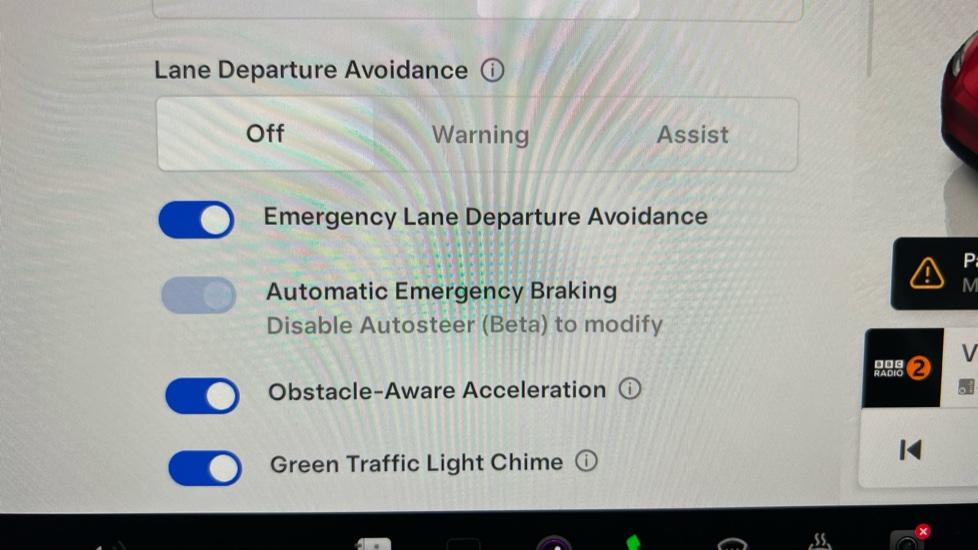Switch Lane Departure Avoidance to Assist
The image size is (978, 550).
pyautogui.click(x=692, y=135)
